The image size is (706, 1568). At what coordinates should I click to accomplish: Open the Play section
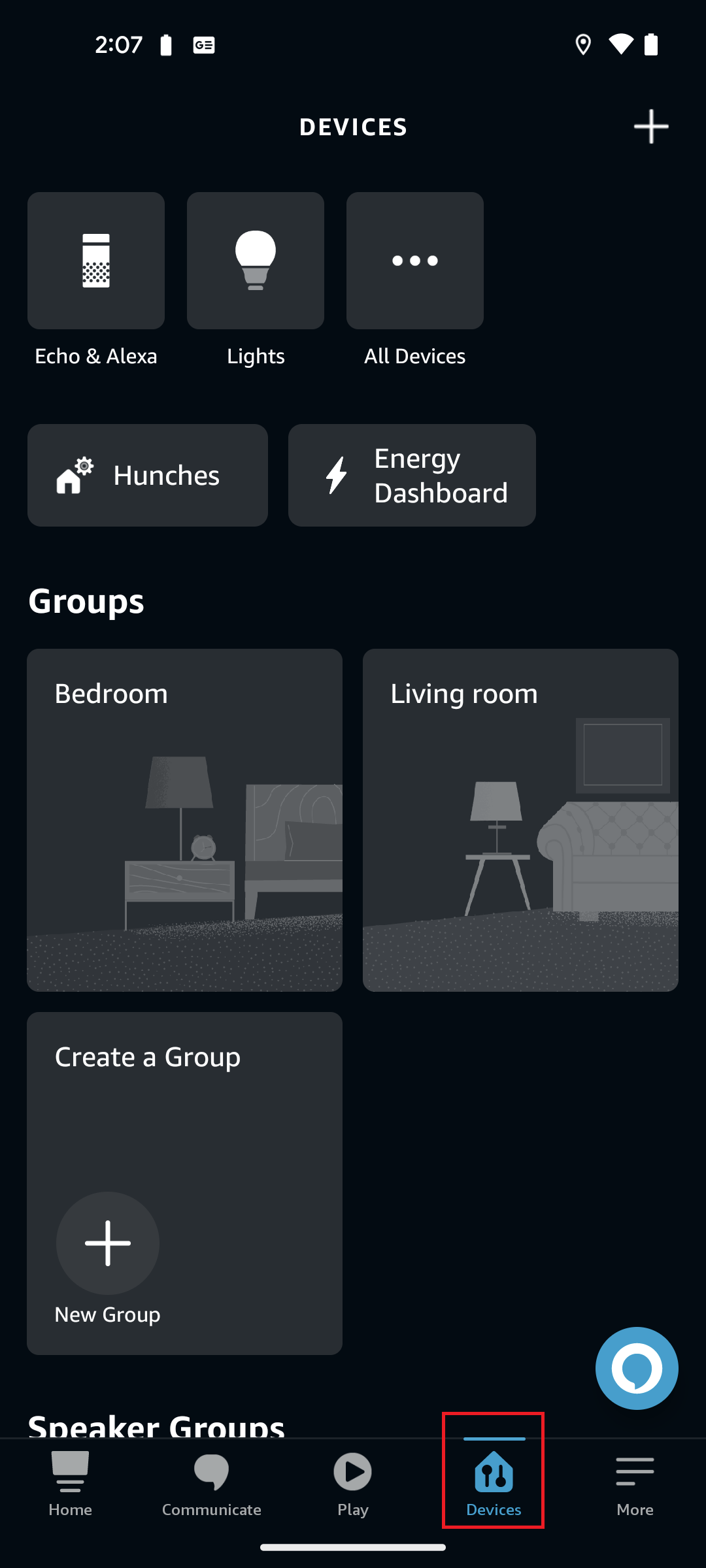(352, 1483)
